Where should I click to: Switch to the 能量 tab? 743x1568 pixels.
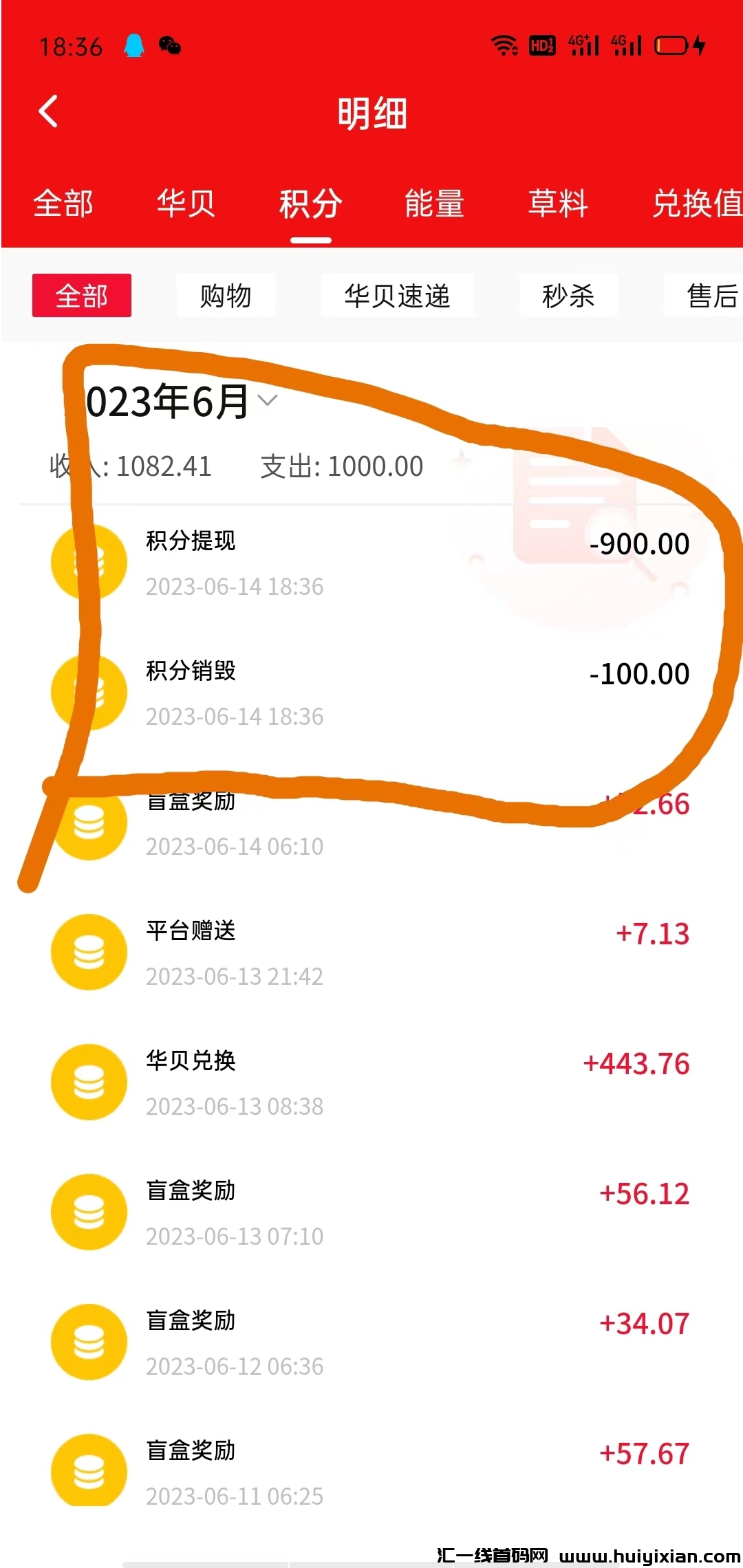click(434, 204)
